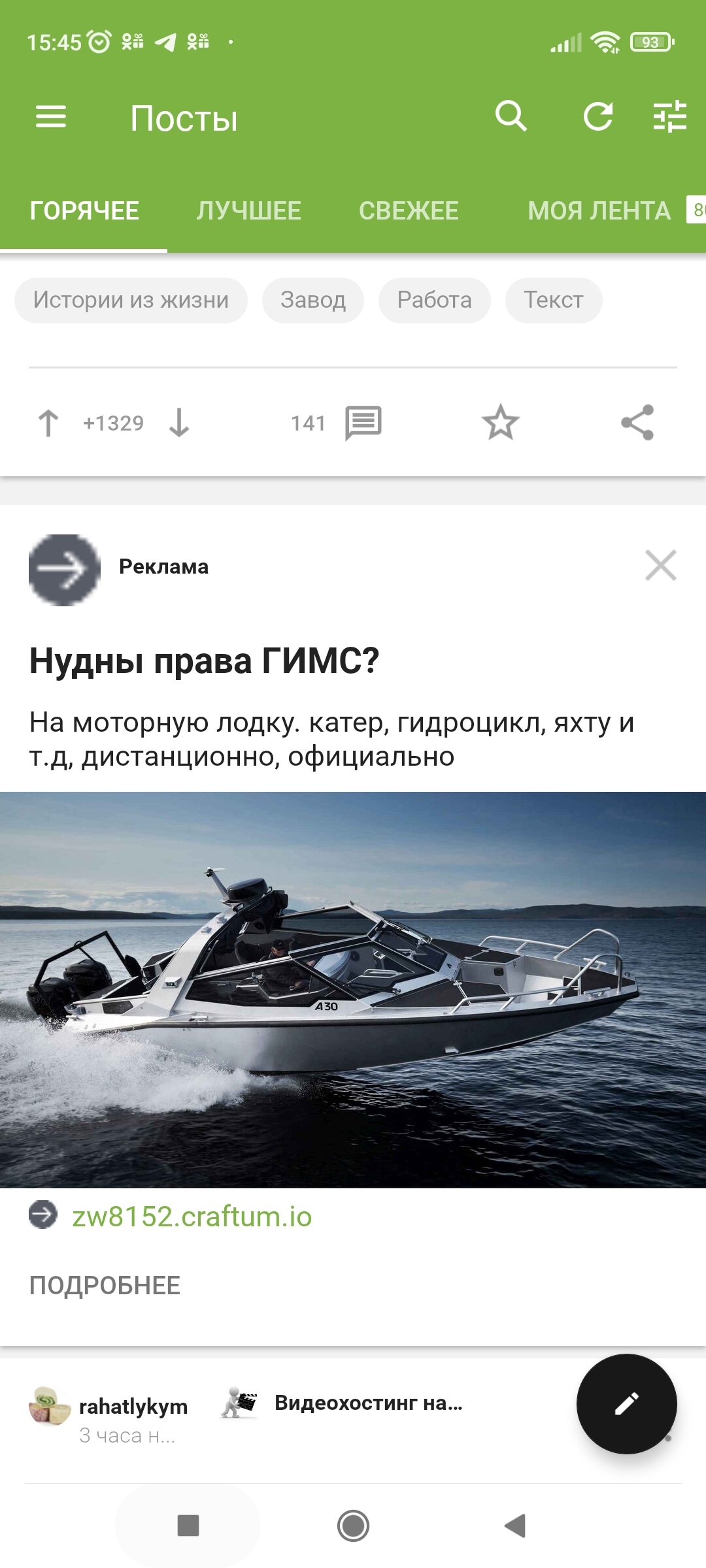Open feed filter settings

pyautogui.click(x=669, y=117)
